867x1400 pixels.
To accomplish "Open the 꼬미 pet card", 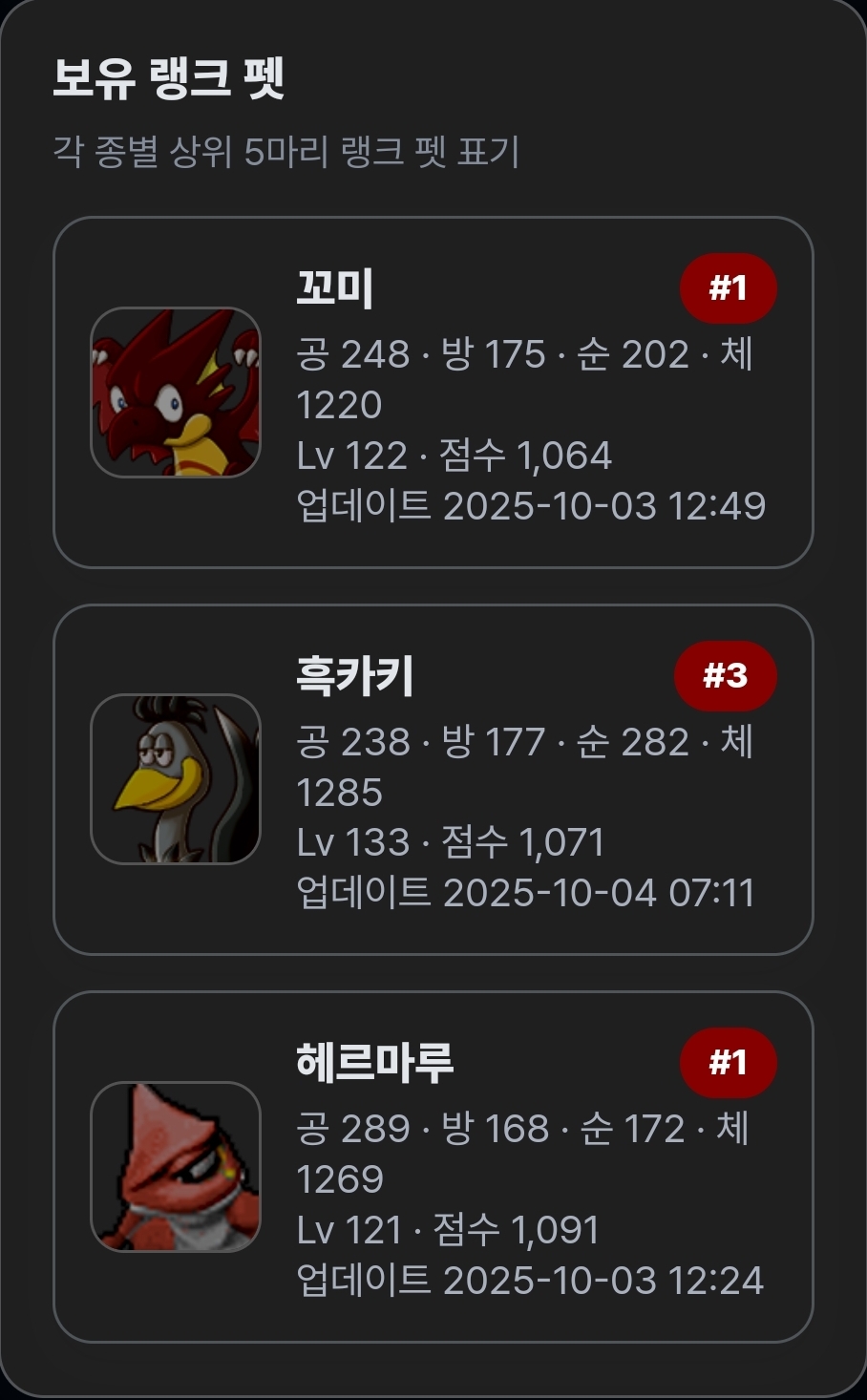I will 433,392.
